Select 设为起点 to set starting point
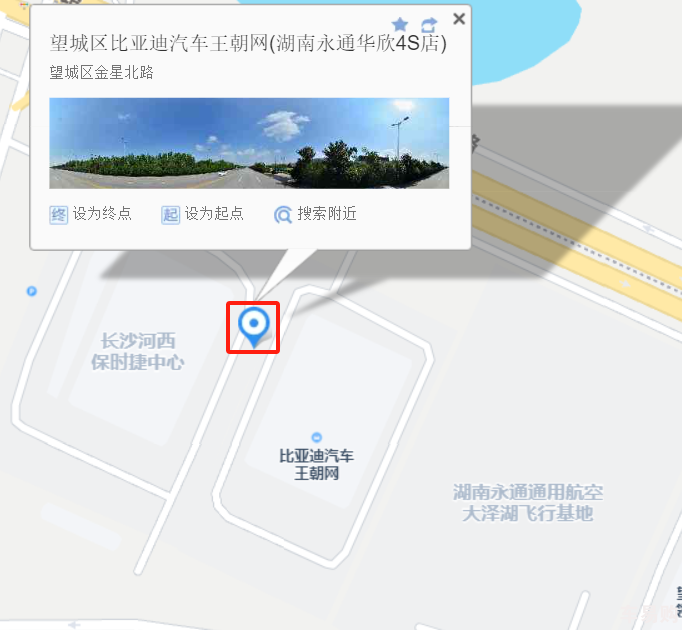 click(x=203, y=214)
